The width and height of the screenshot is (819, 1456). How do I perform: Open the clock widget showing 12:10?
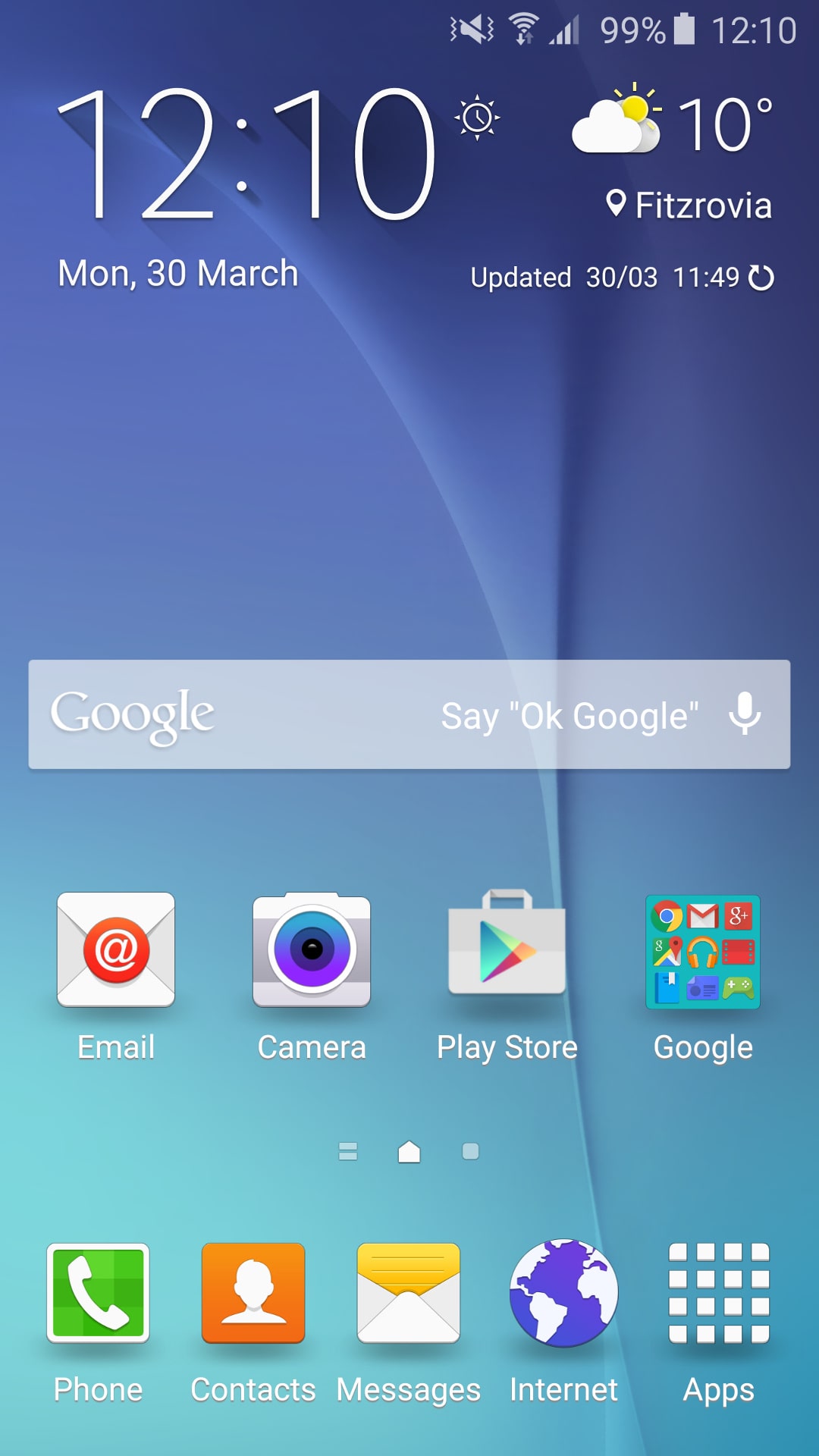pyautogui.click(x=246, y=155)
